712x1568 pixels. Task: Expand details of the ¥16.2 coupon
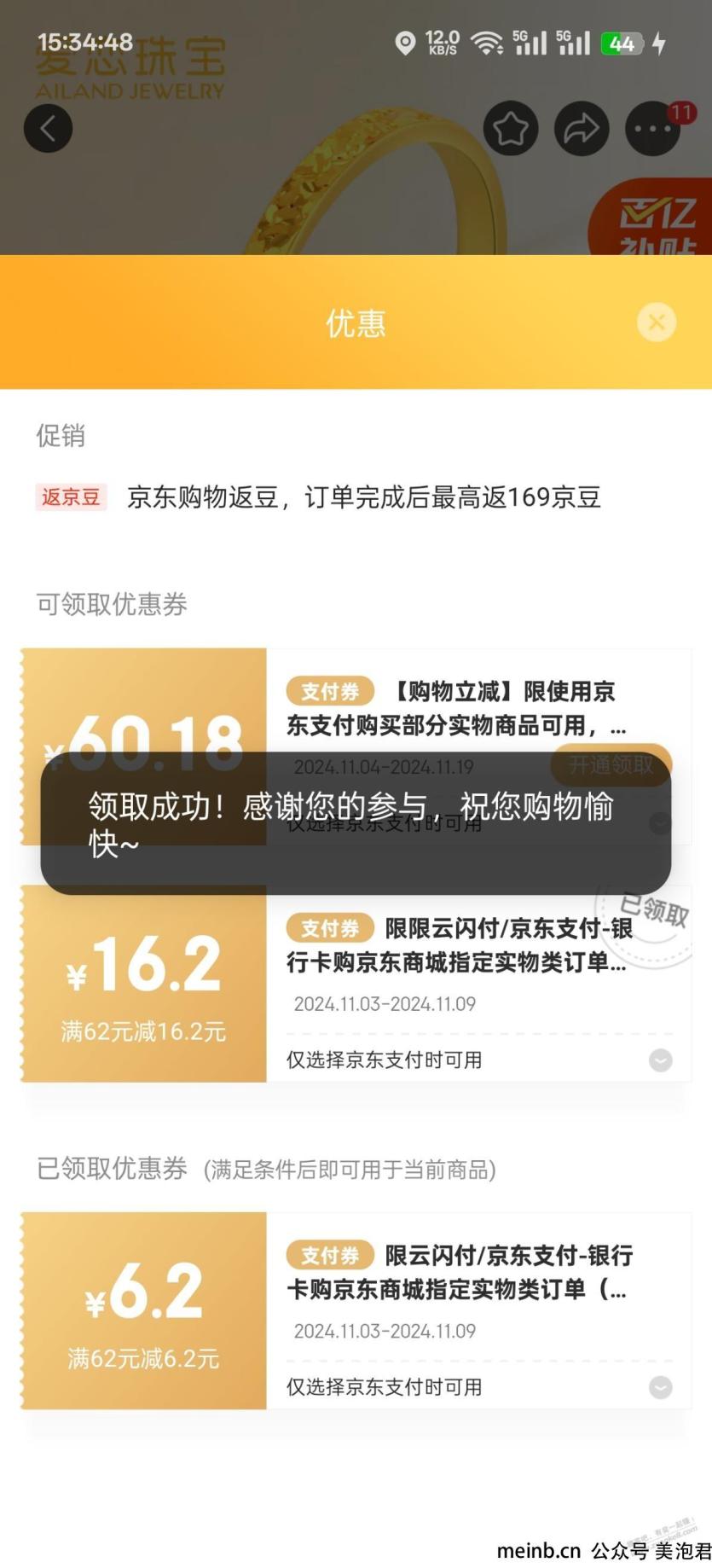(660, 1060)
